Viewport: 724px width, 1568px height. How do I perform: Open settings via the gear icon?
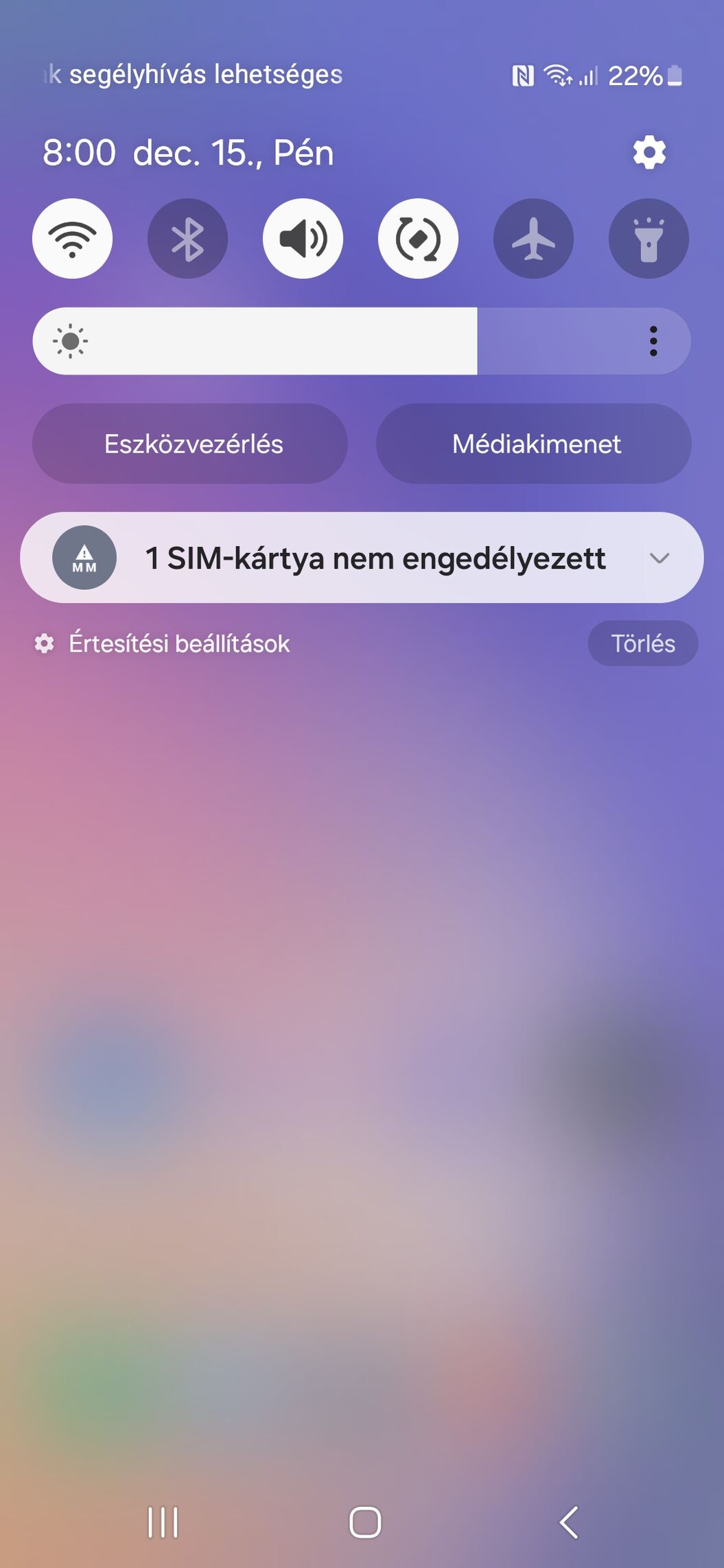(x=649, y=152)
